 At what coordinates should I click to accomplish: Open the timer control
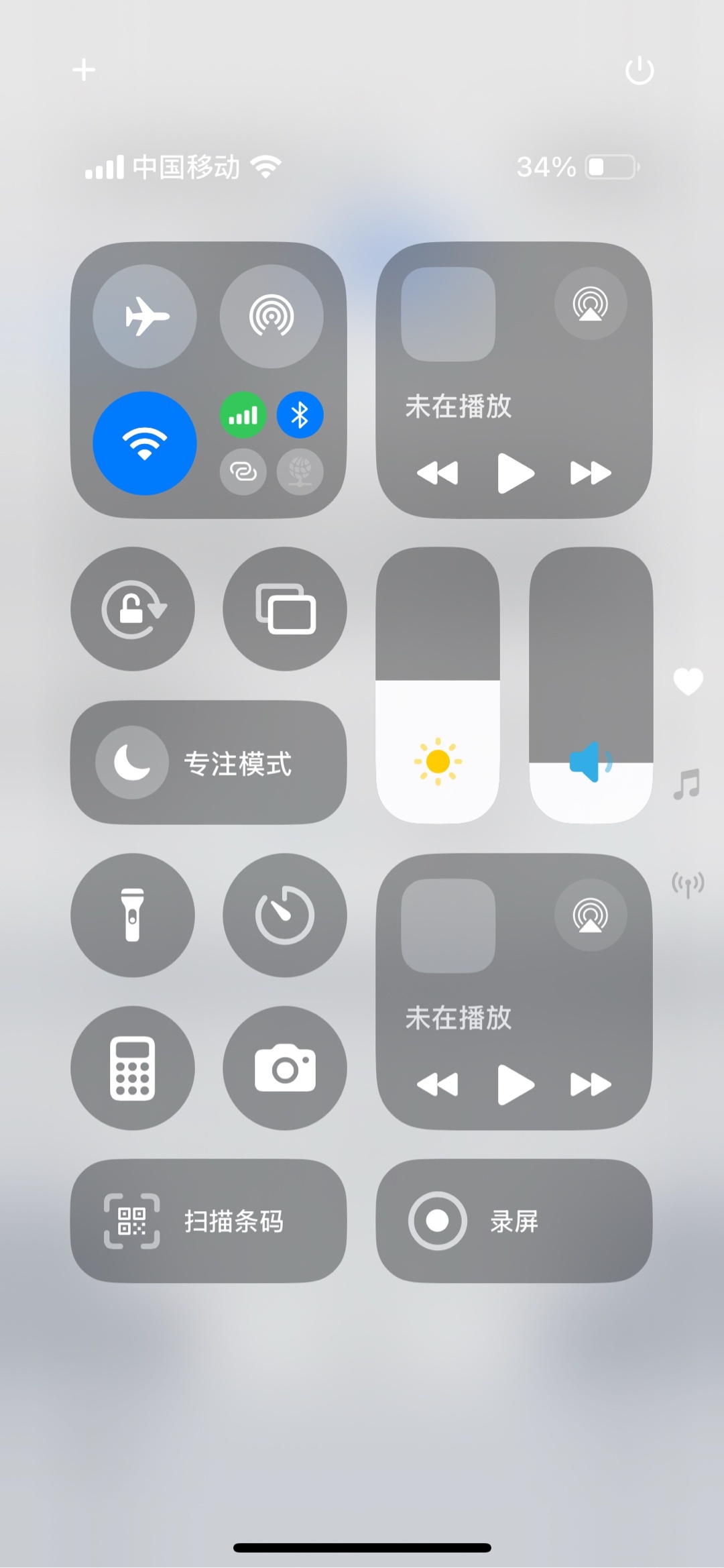point(285,915)
